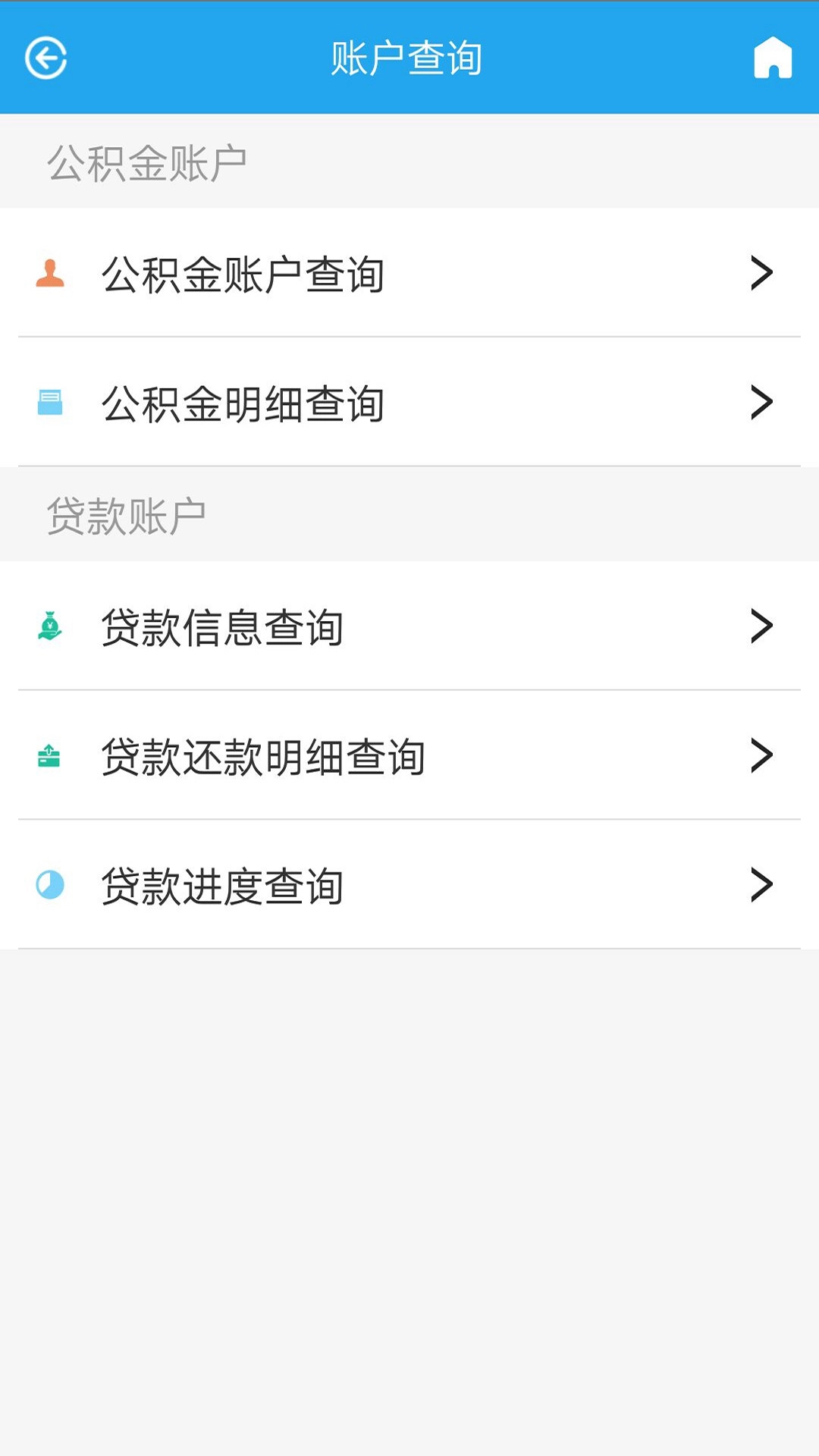Viewport: 819px width, 1456px height.
Task: Tap the 账户查询 title text
Action: [x=407, y=57]
